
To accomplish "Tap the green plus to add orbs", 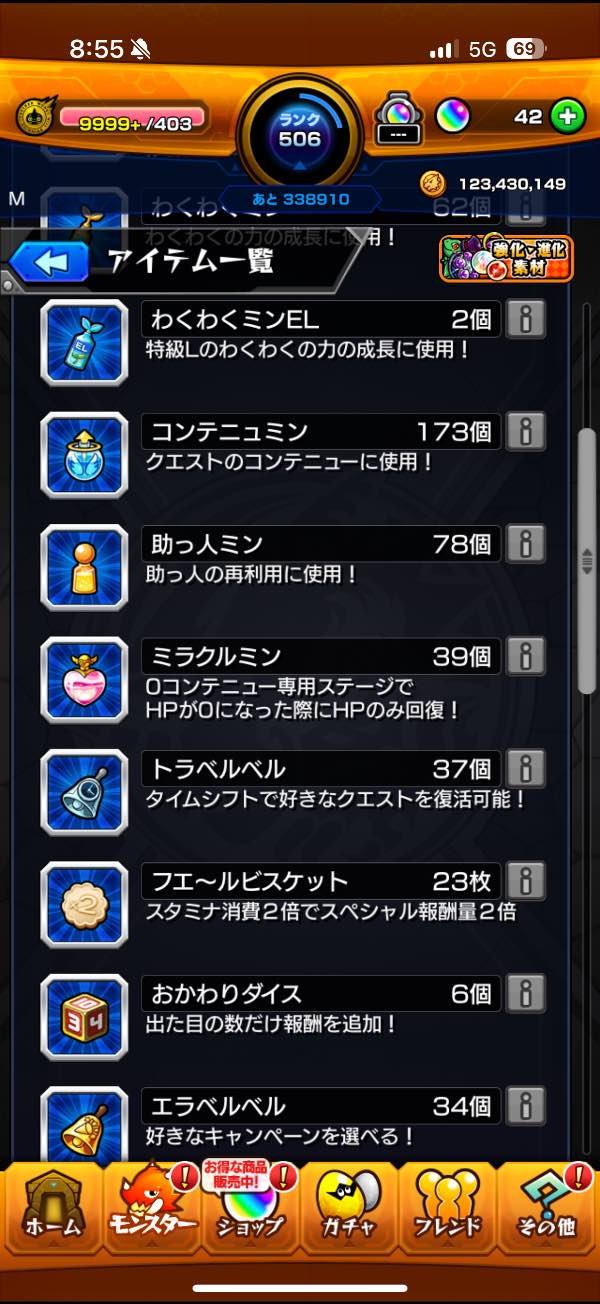I will (x=567, y=117).
